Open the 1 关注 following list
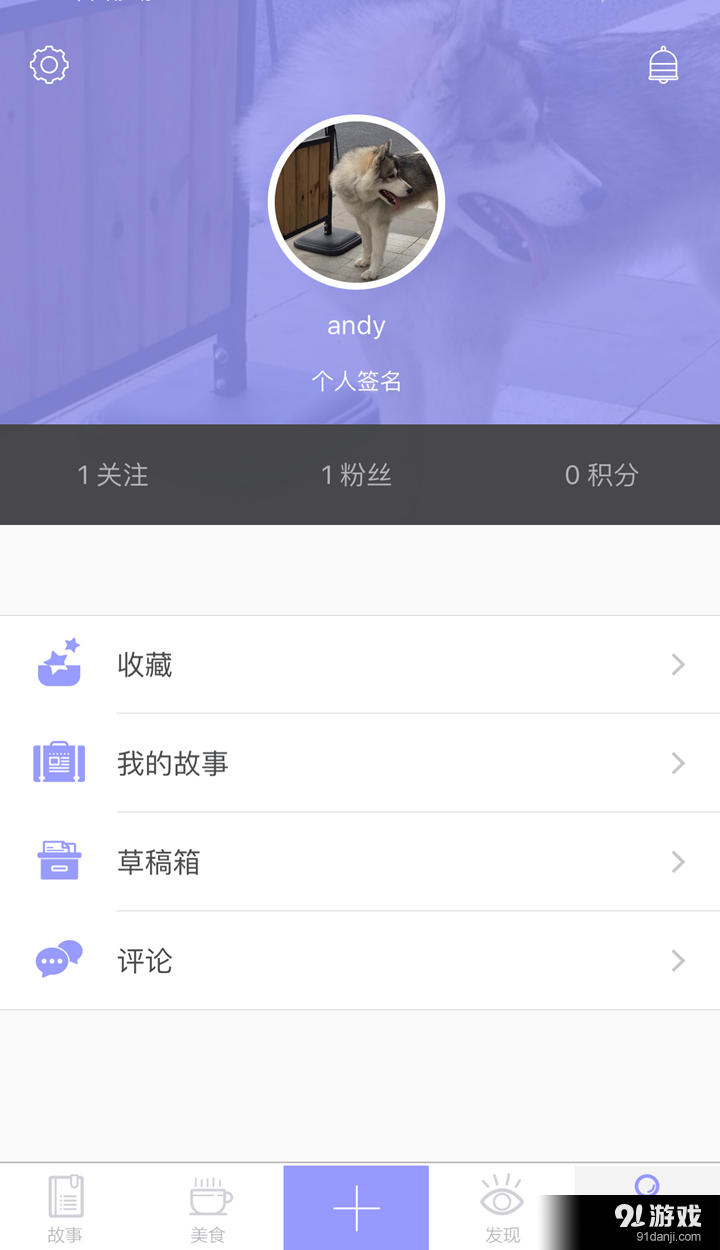This screenshot has height=1250, width=720. click(111, 475)
